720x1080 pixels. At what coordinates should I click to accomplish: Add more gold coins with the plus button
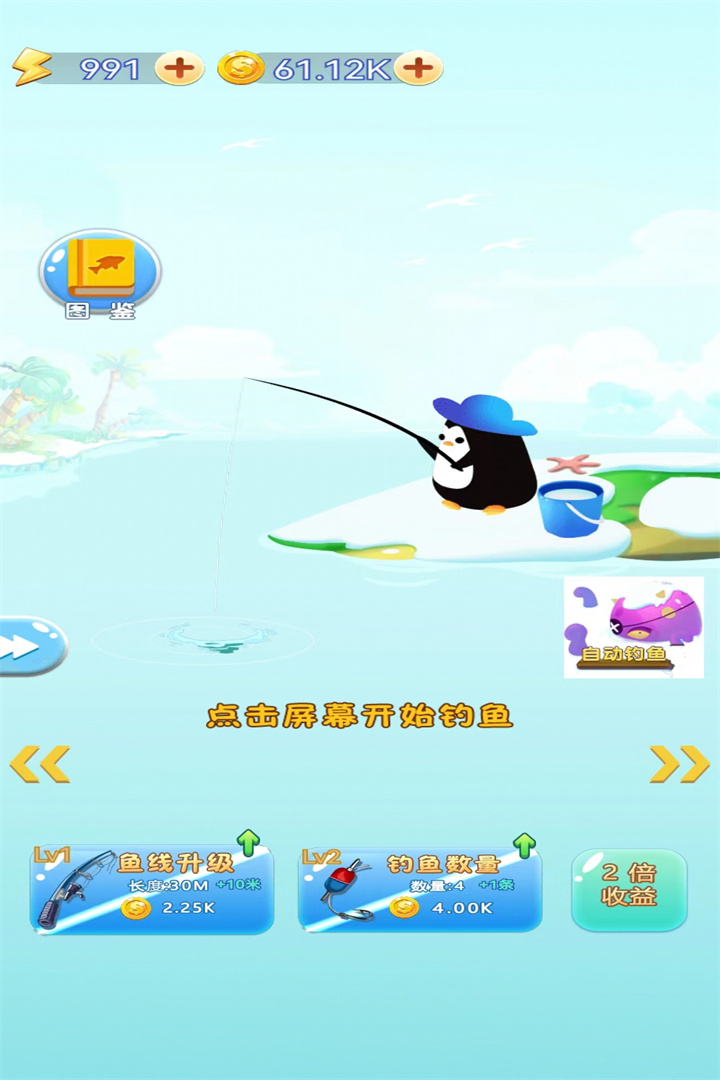pos(419,68)
